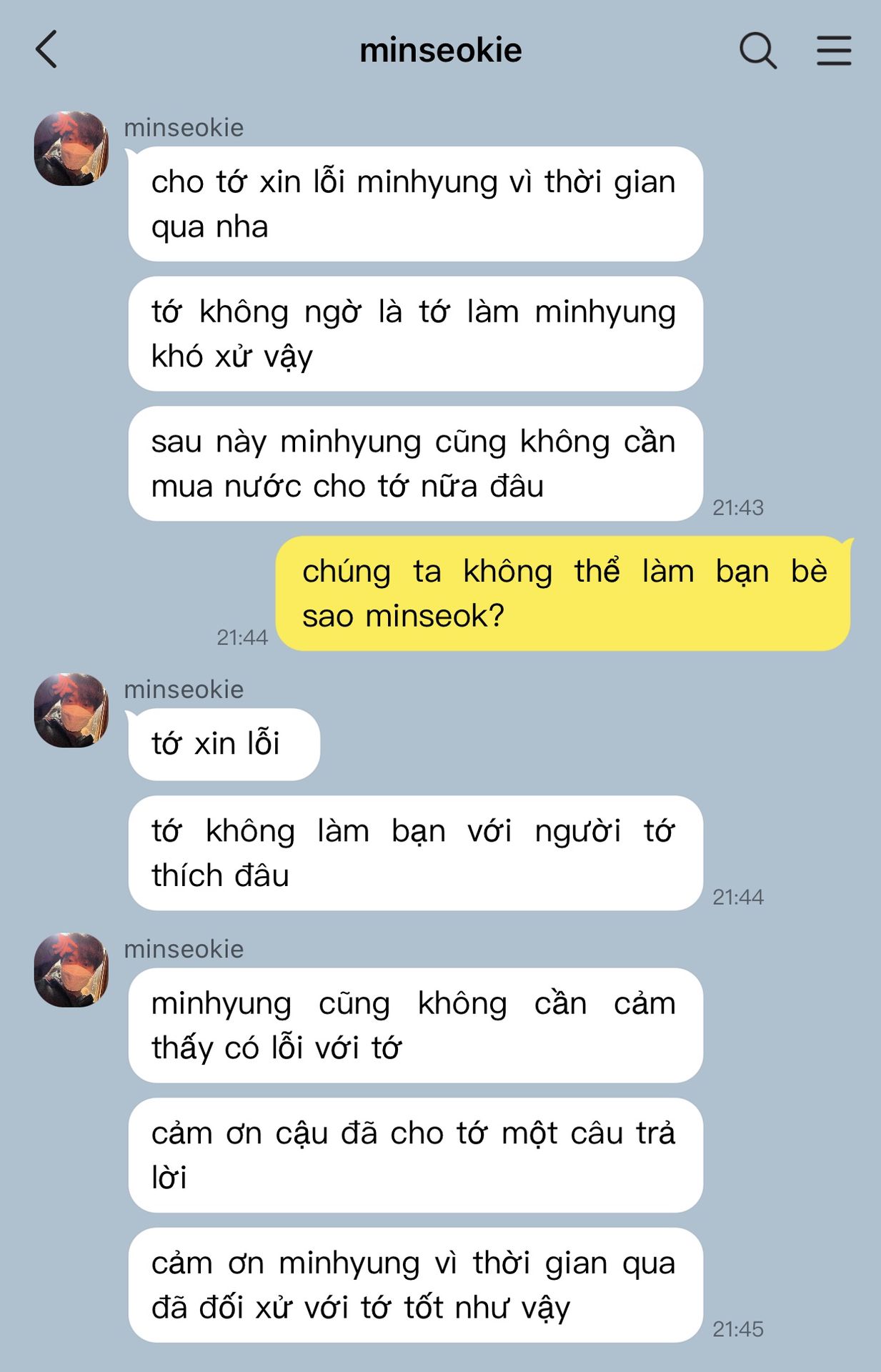Go back to the chat list
Screen dimensions: 881x1372
pos(46,50)
